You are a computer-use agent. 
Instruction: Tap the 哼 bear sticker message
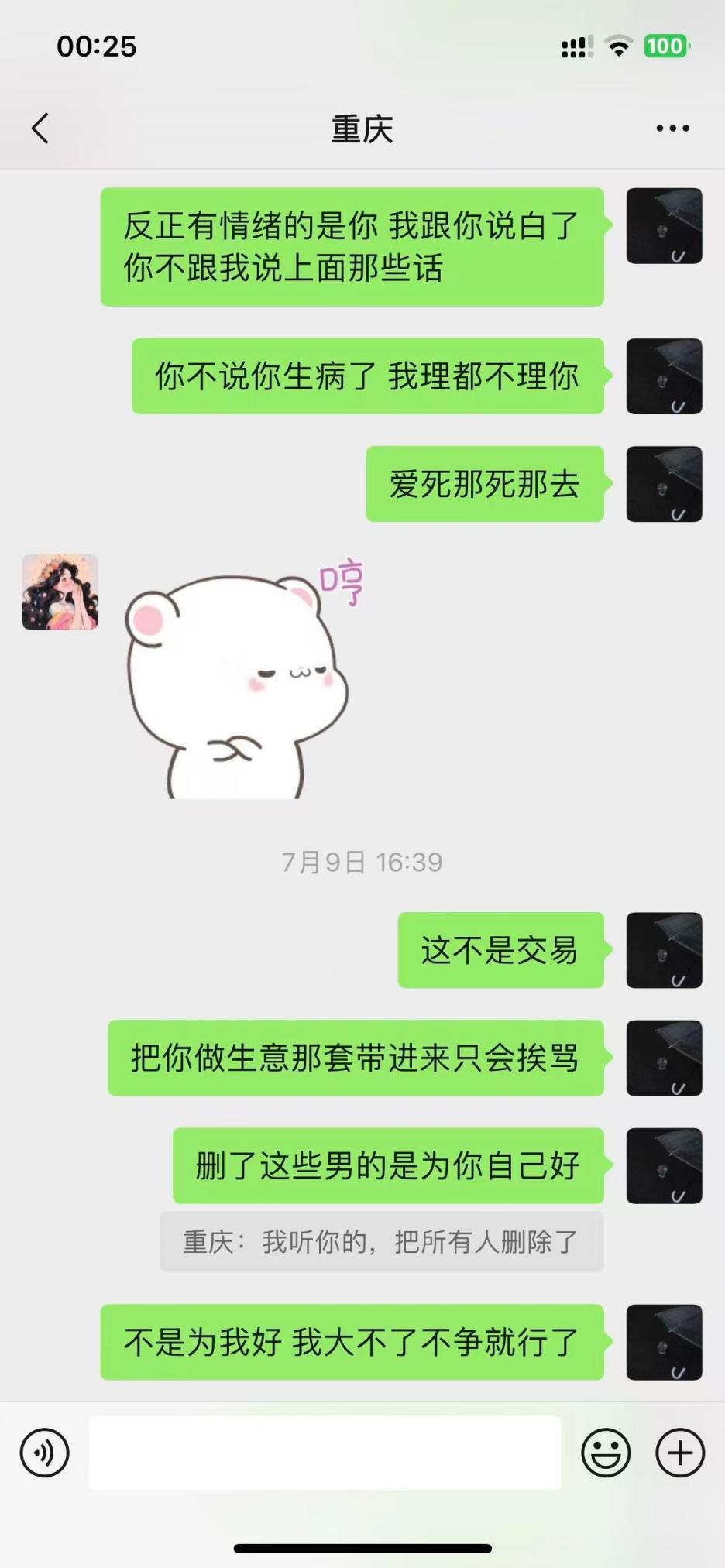(x=240, y=681)
